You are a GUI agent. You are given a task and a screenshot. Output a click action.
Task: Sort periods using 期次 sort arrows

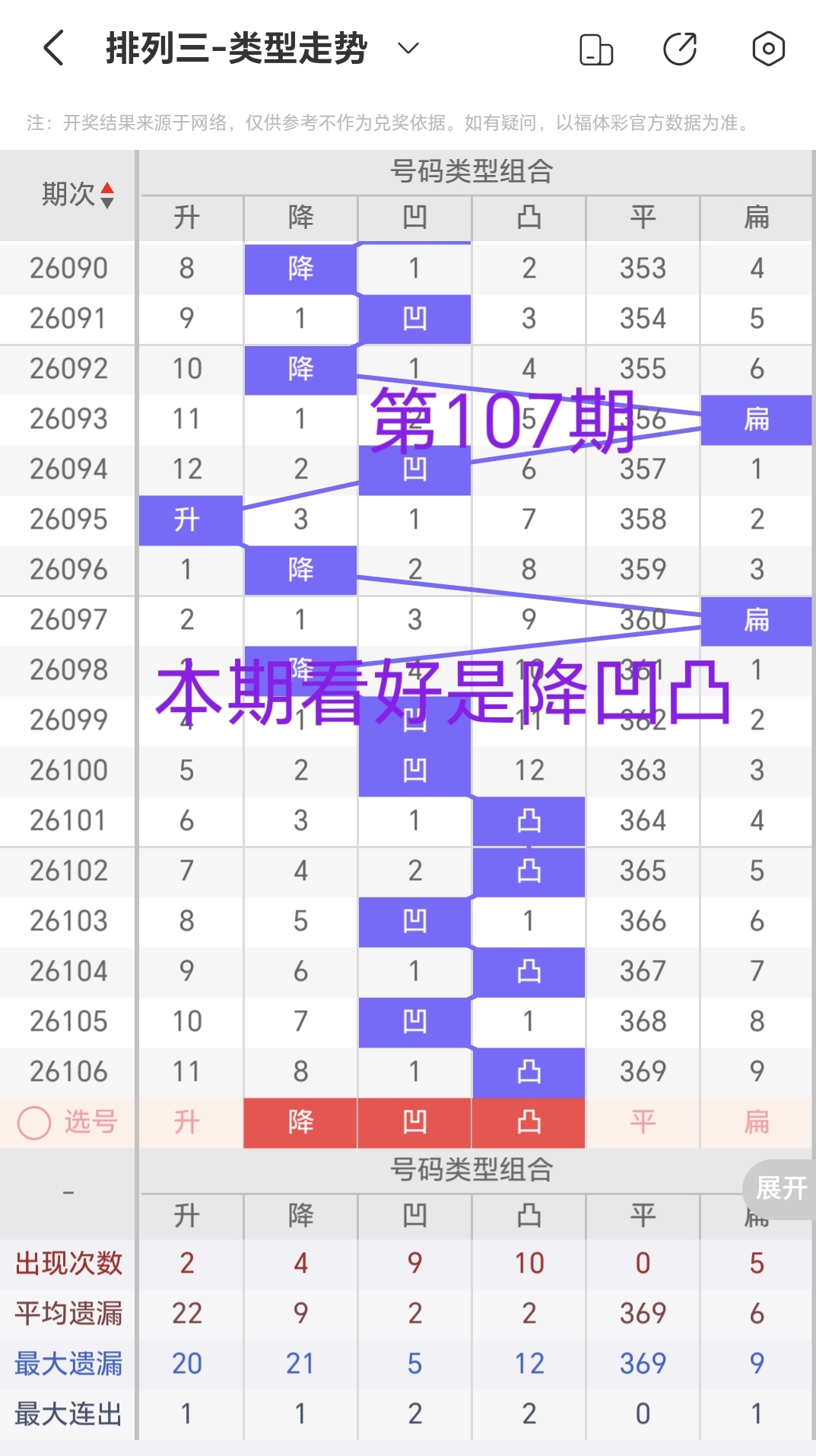(x=107, y=193)
